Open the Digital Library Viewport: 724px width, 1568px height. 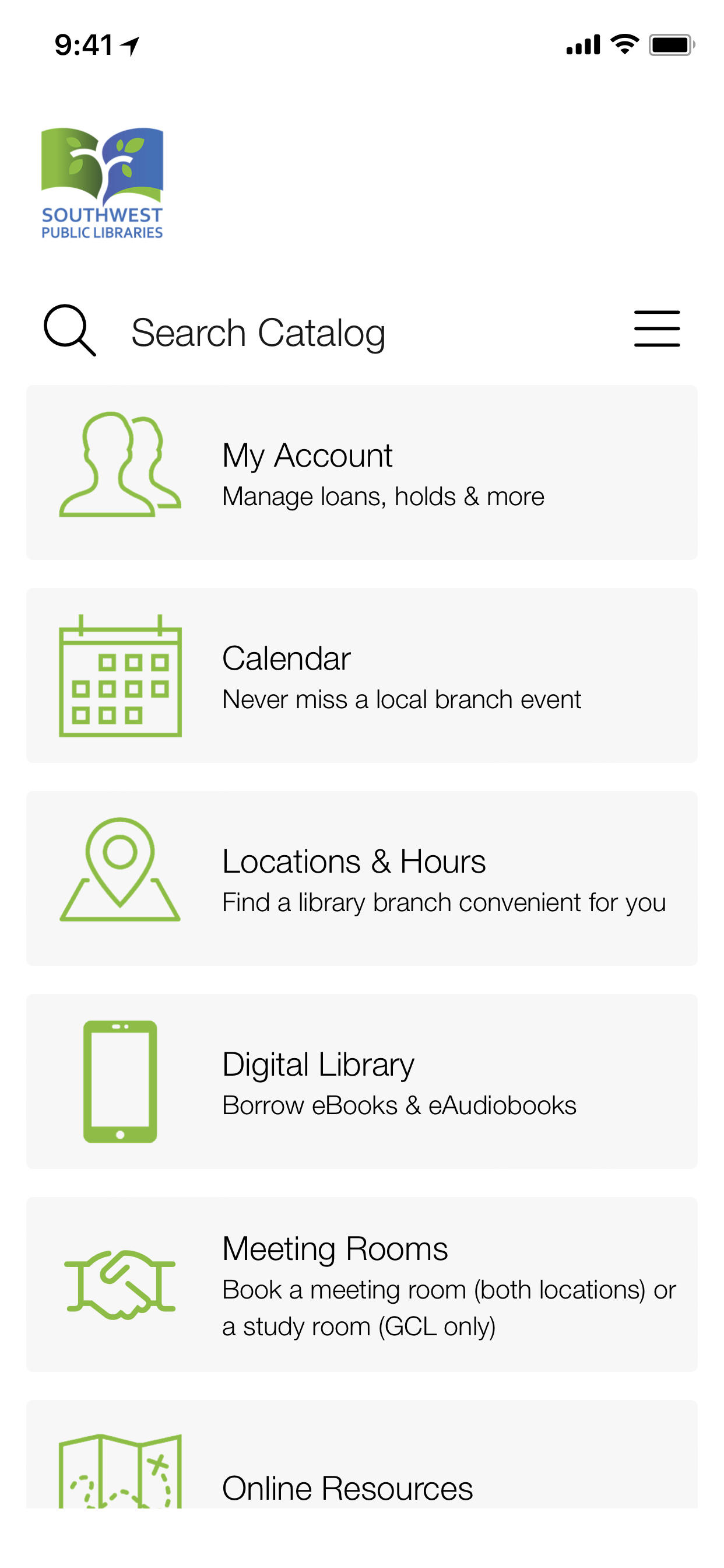[361, 1081]
